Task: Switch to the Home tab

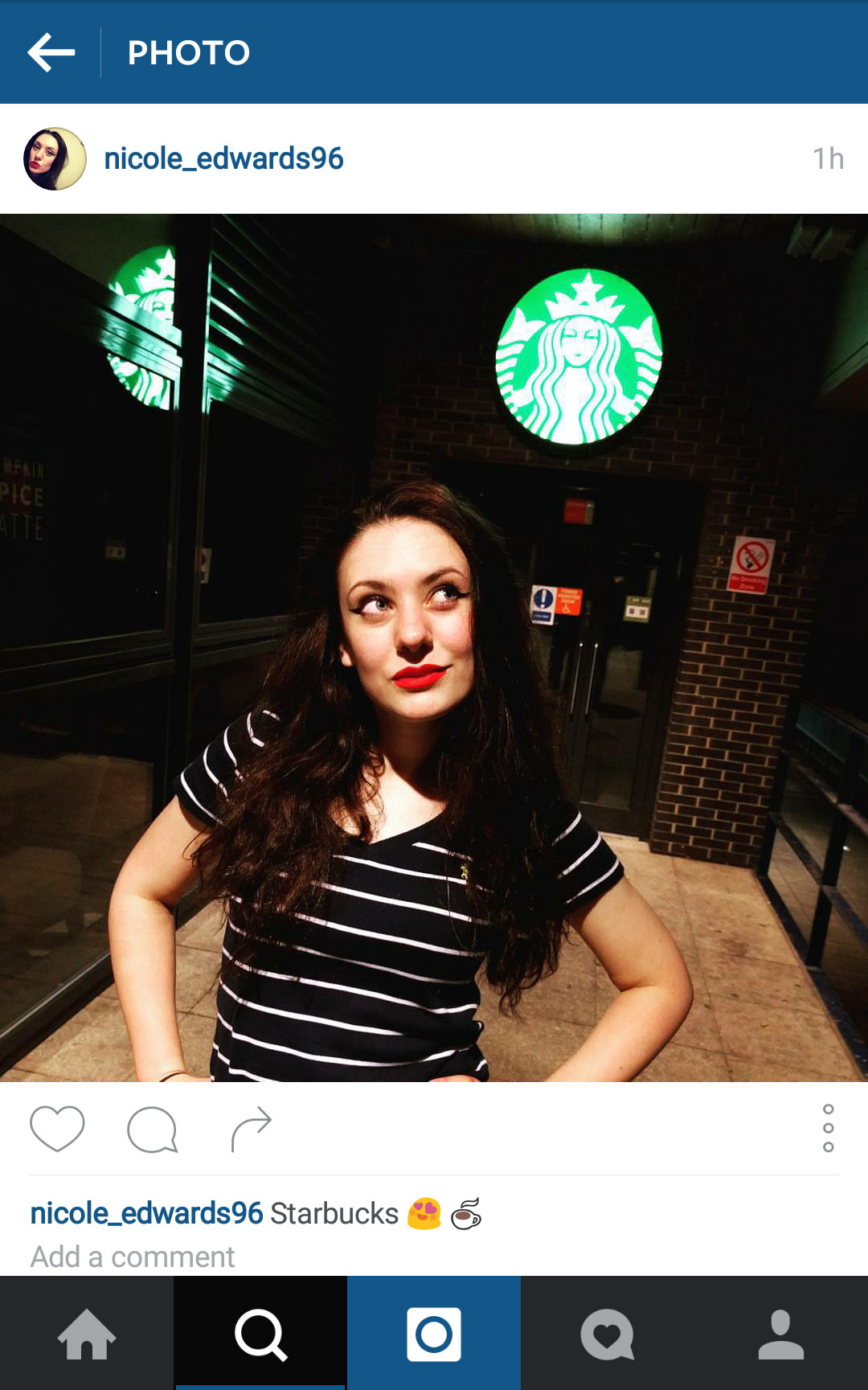Action: 87,1333
